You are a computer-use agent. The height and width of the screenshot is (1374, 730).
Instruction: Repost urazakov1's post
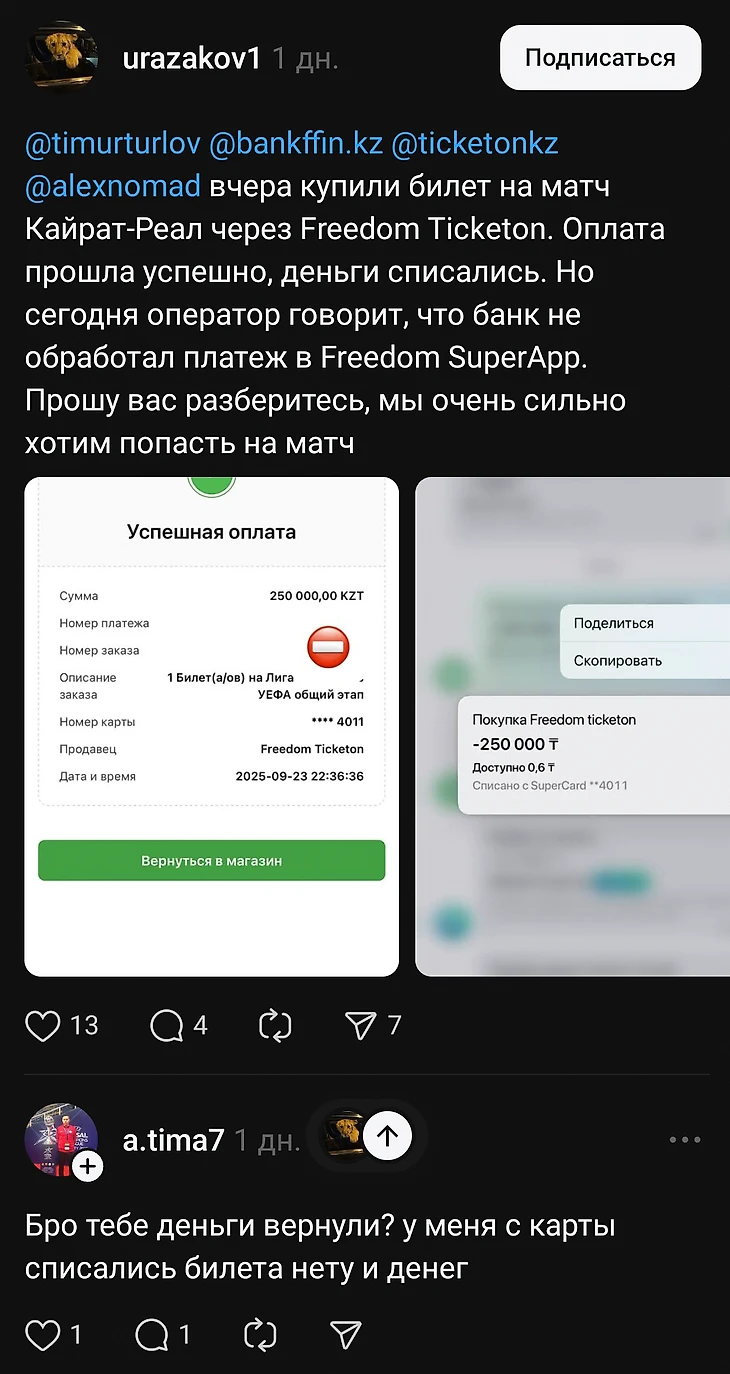tap(275, 1025)
